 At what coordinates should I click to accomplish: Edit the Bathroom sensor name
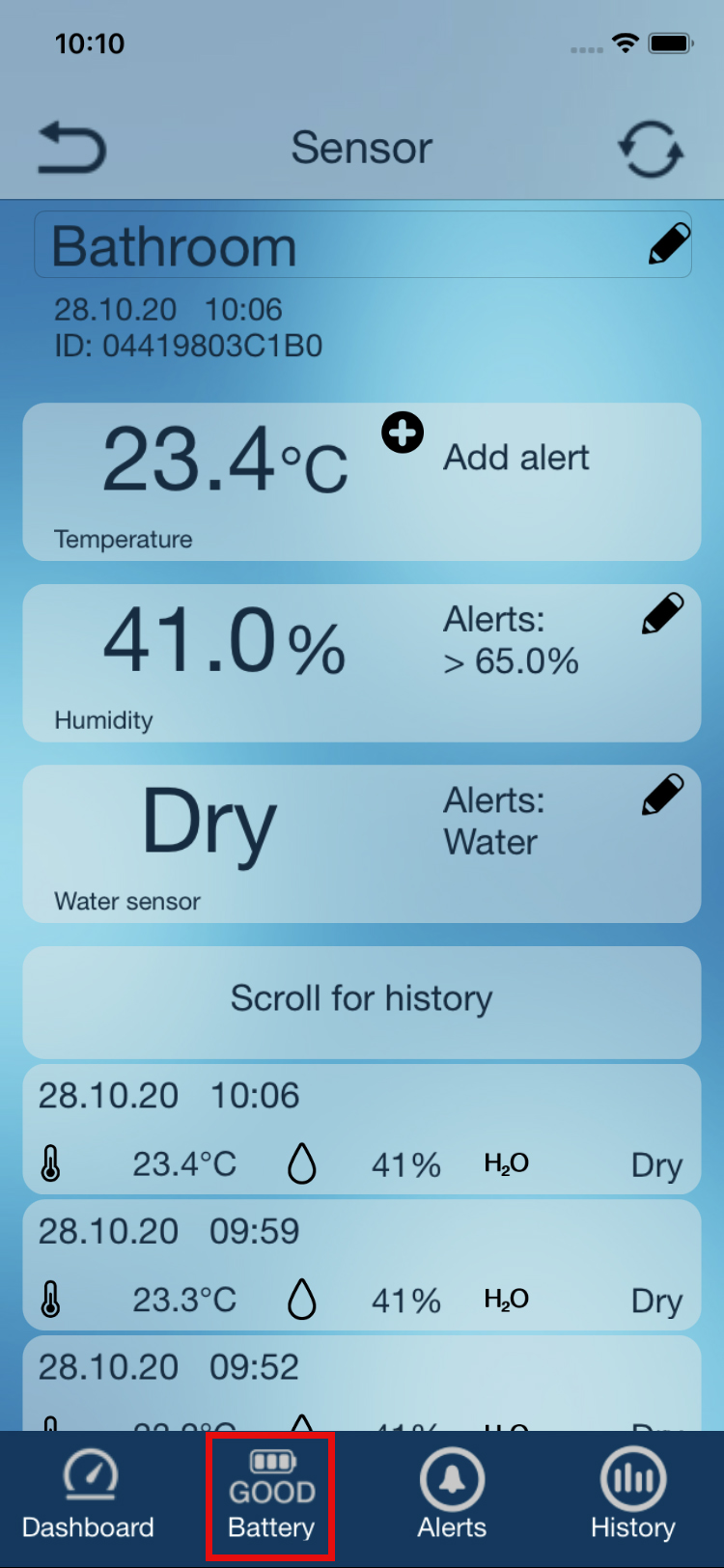coord(669,243)
